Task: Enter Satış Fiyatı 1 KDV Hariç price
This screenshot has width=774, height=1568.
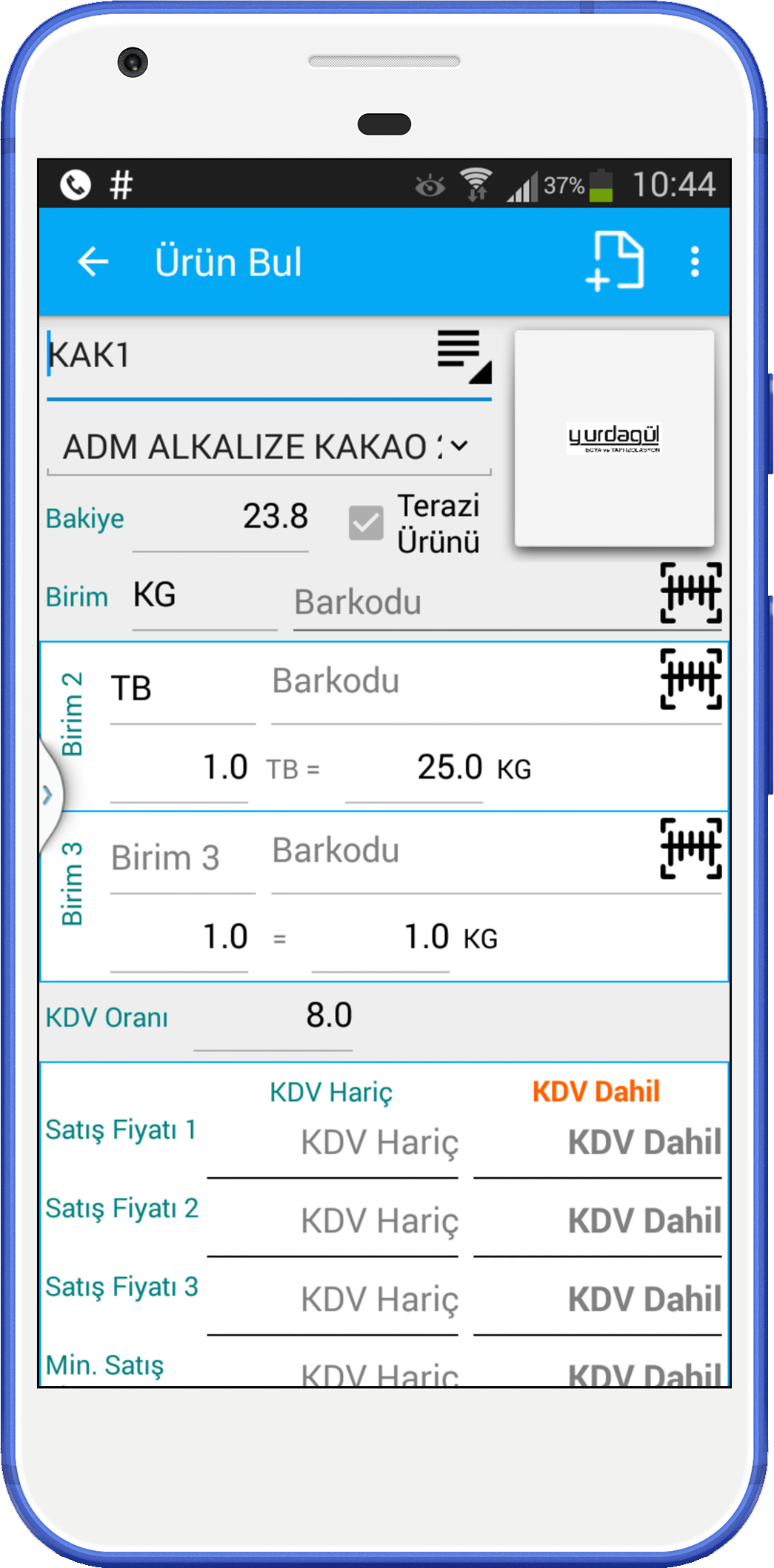Action: [x=333, y=1144]
